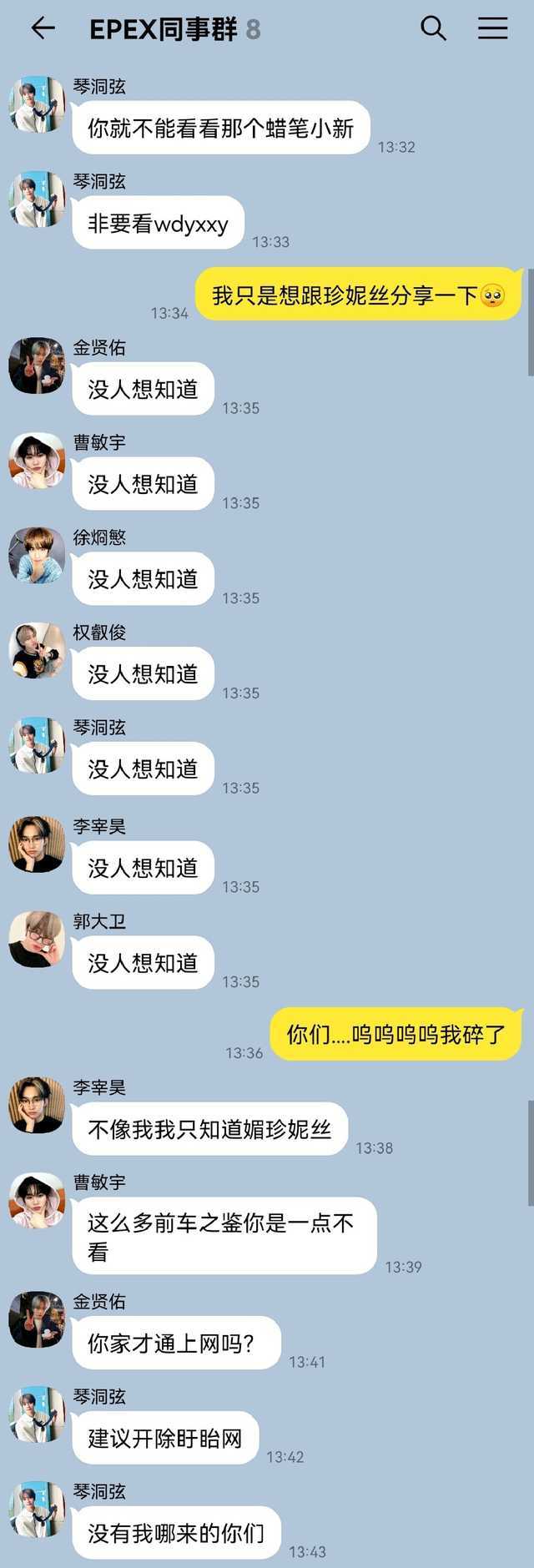Open 曹敏宇's avatar beside the 前车之鉴 message
The width and height of the screenshot is (534, 1568).
coord(37,1200)
